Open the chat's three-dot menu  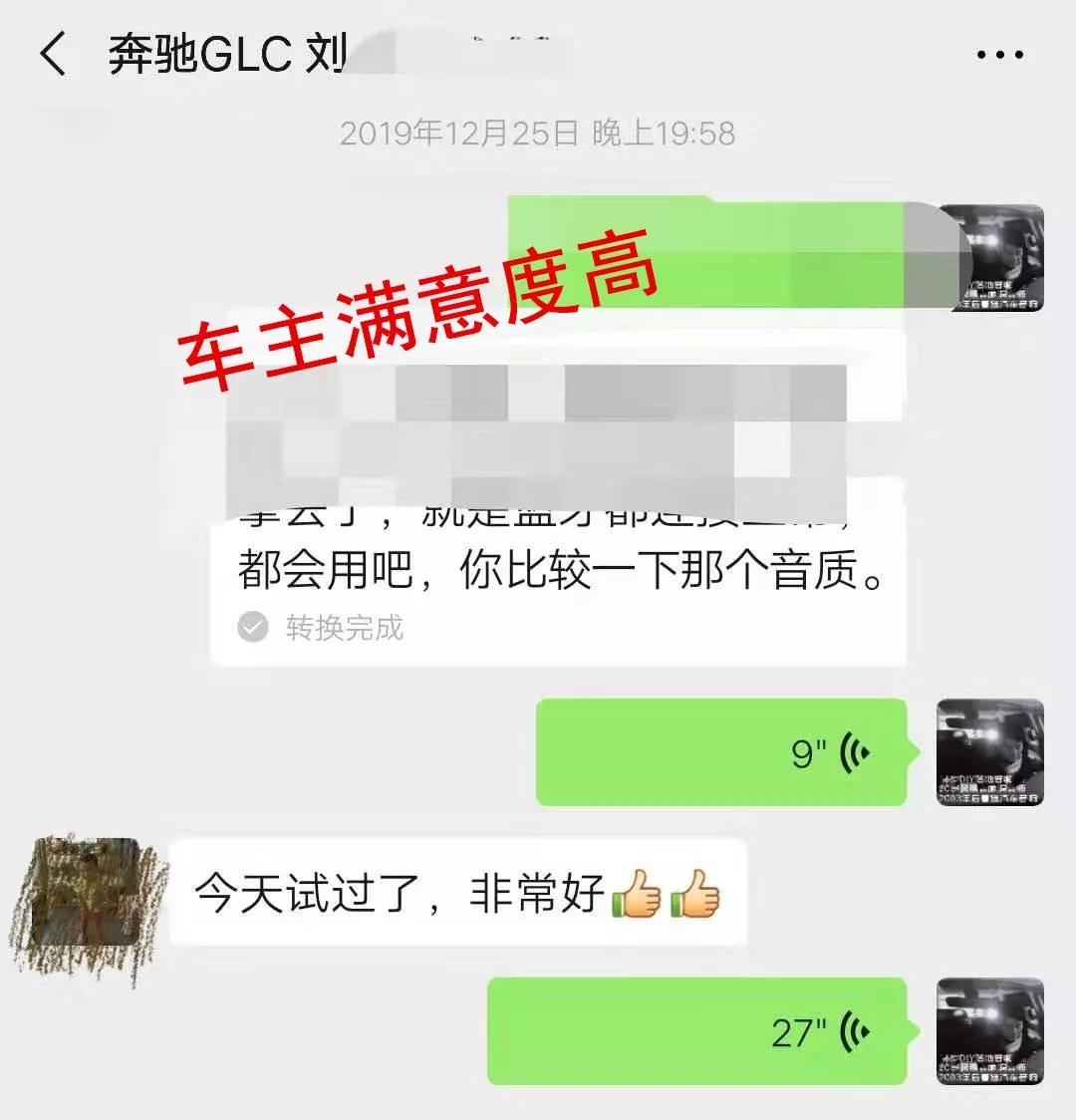pos(999,56)
